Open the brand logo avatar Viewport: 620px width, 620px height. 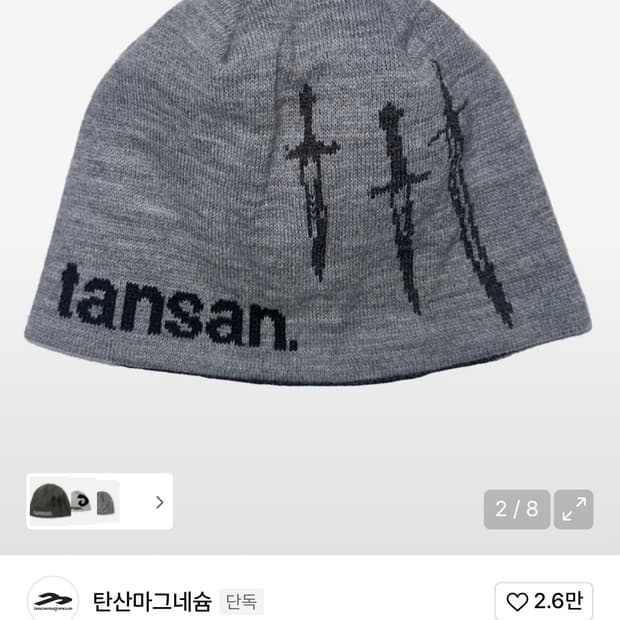52,601
